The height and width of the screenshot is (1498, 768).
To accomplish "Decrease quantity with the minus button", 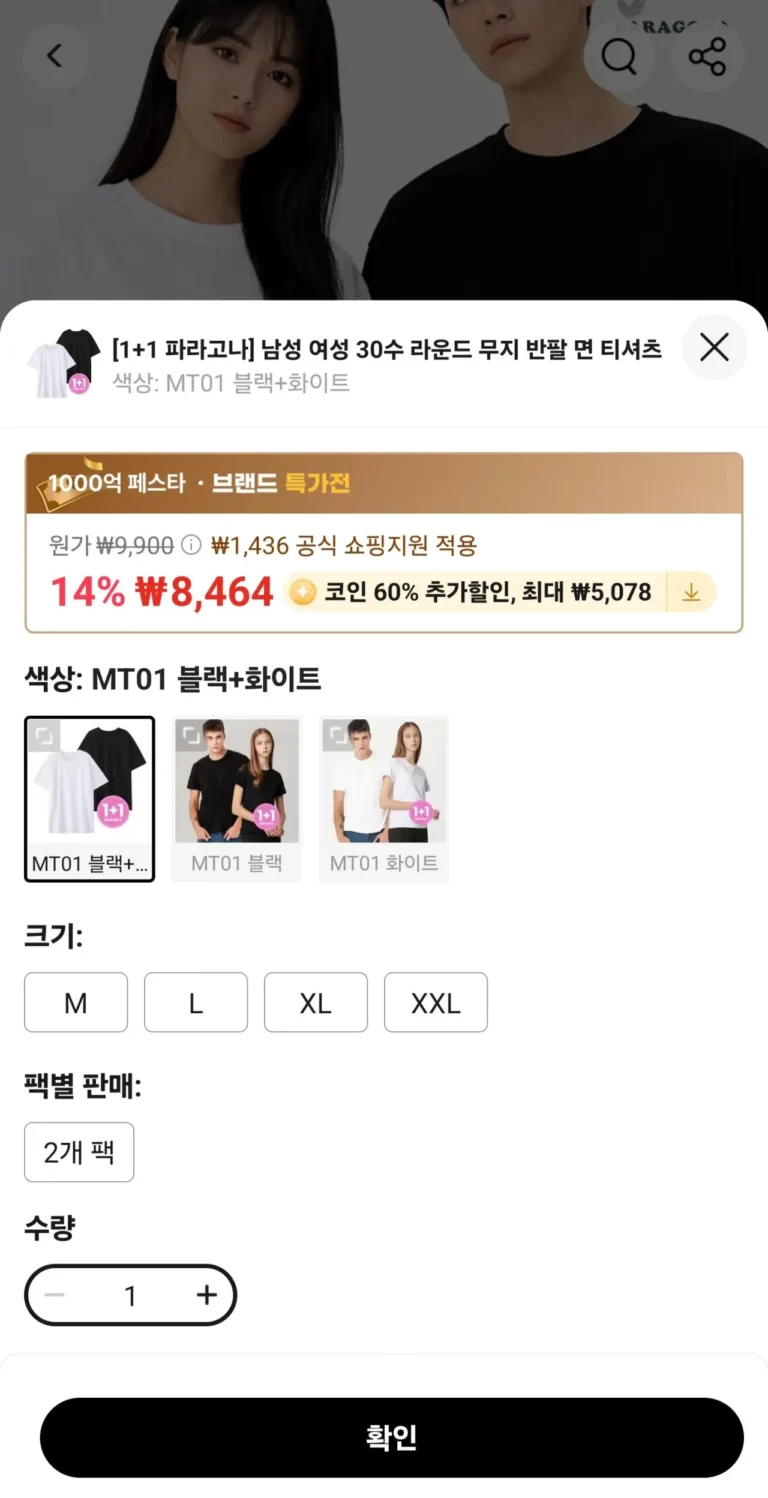I will pos(55,1295).
